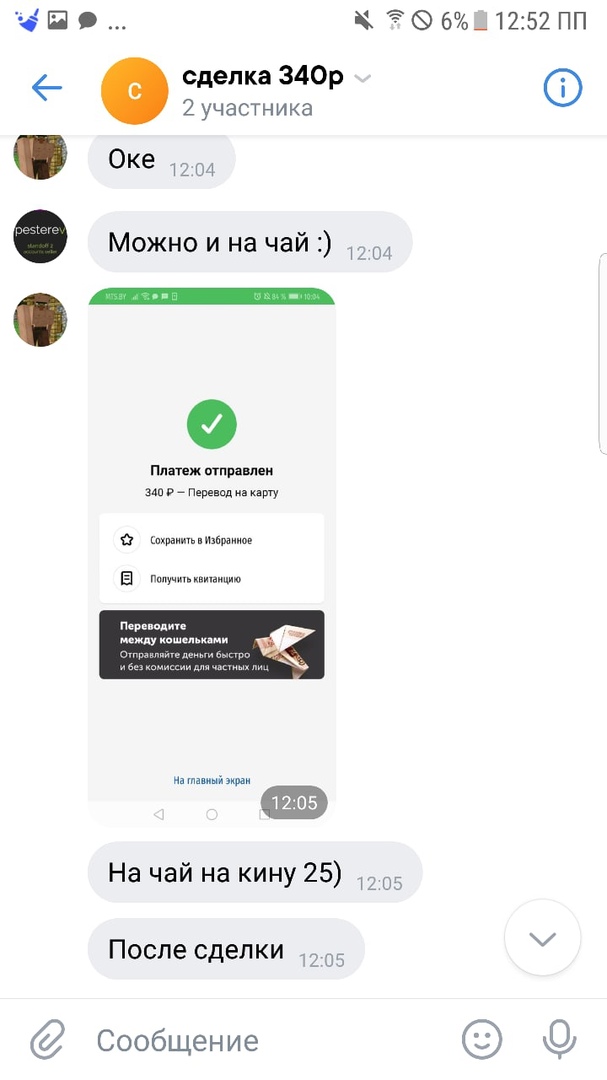The height and width of the screenshot is (1080, 607).
Task: Open chat info icon
Action: 562,88
